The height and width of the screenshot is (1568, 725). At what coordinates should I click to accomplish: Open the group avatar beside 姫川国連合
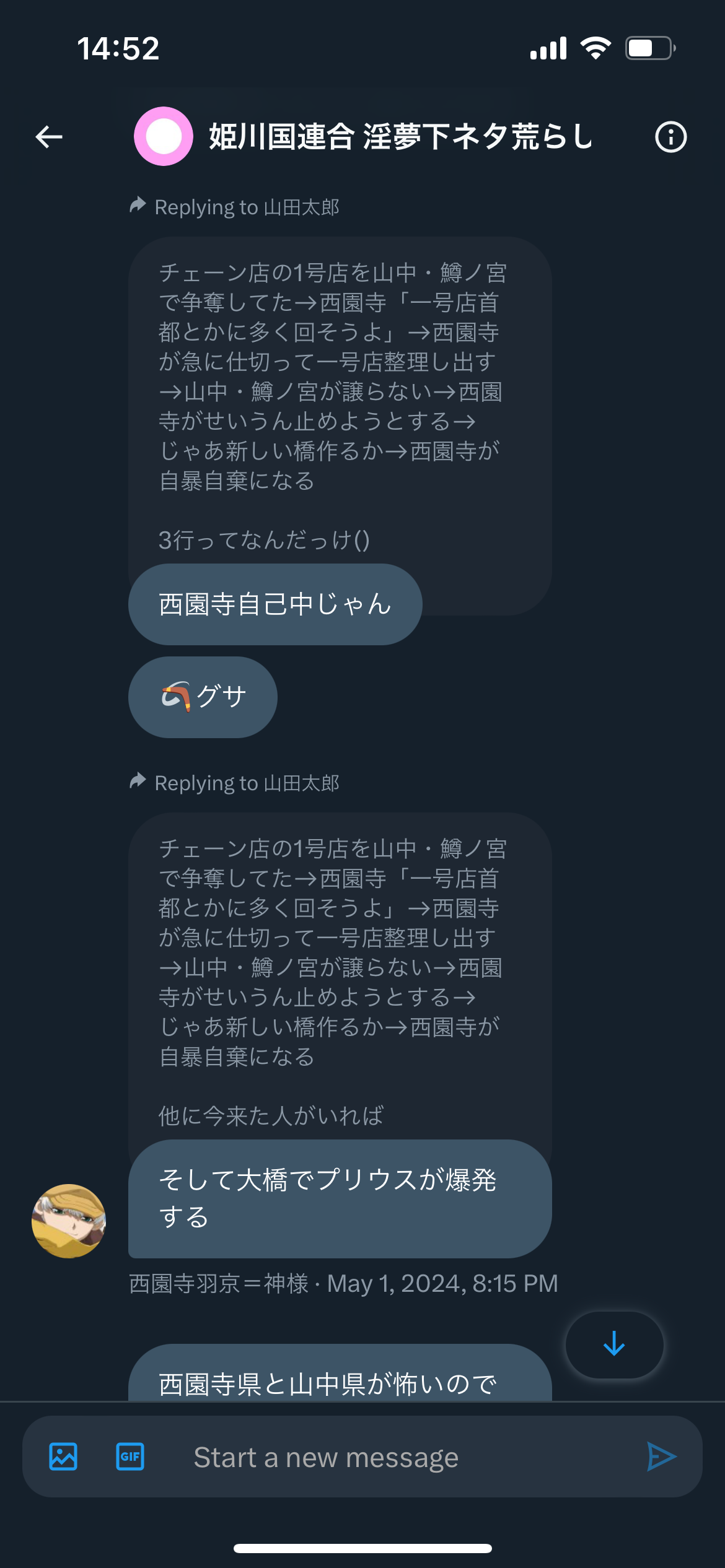click(164, 136)
